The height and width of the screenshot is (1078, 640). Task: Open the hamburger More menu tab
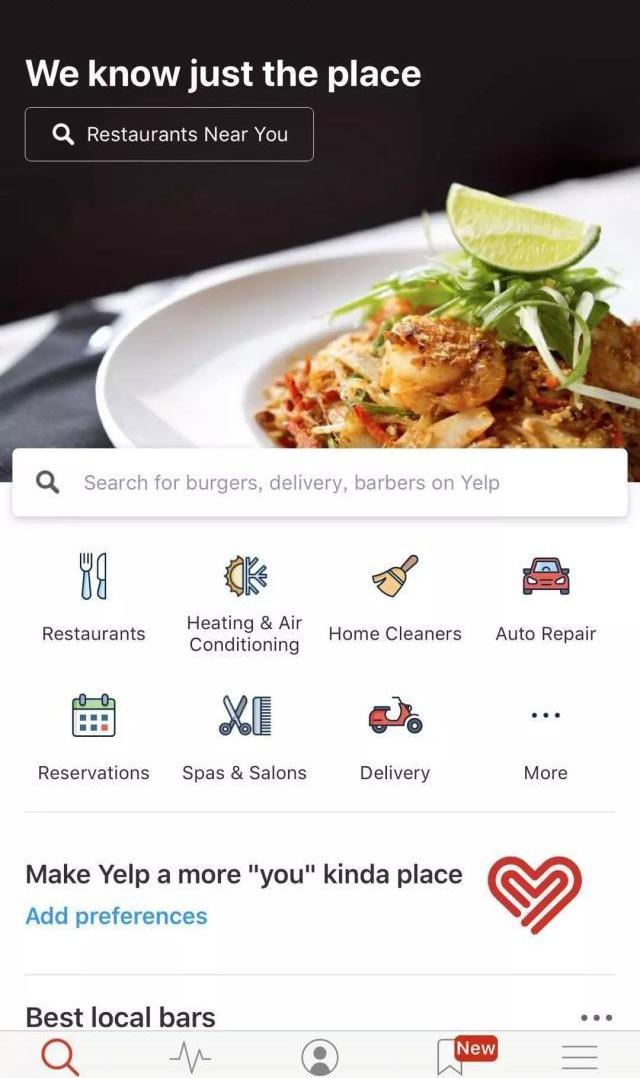(579, 1056)
